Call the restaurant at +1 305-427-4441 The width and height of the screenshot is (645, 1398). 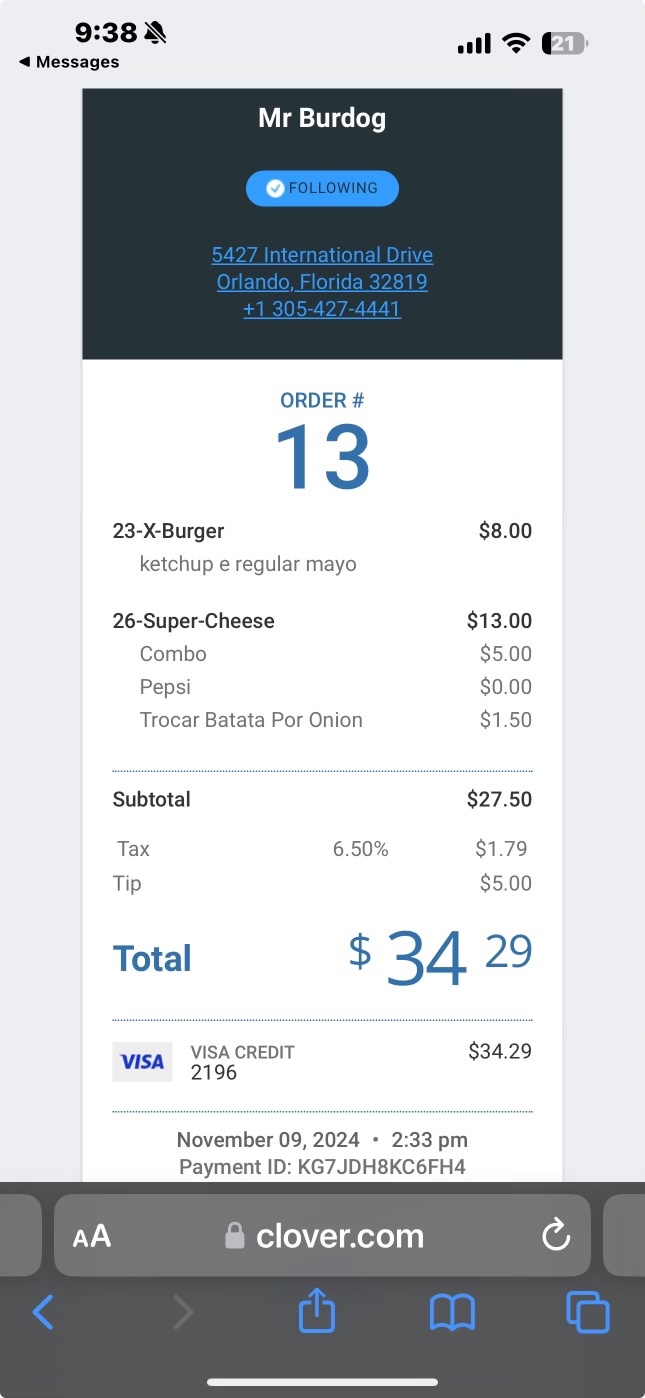click(322, 309)
